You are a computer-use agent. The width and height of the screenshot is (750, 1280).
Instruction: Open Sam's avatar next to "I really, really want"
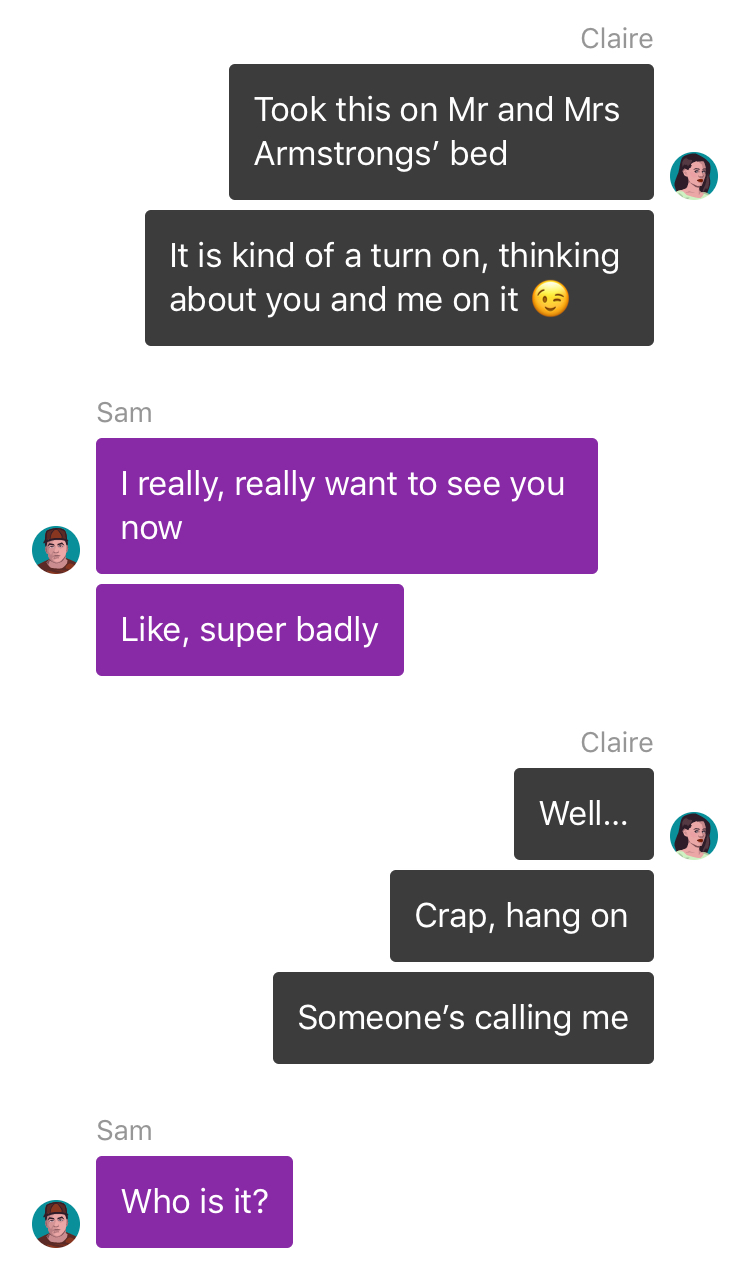(56, 550)
